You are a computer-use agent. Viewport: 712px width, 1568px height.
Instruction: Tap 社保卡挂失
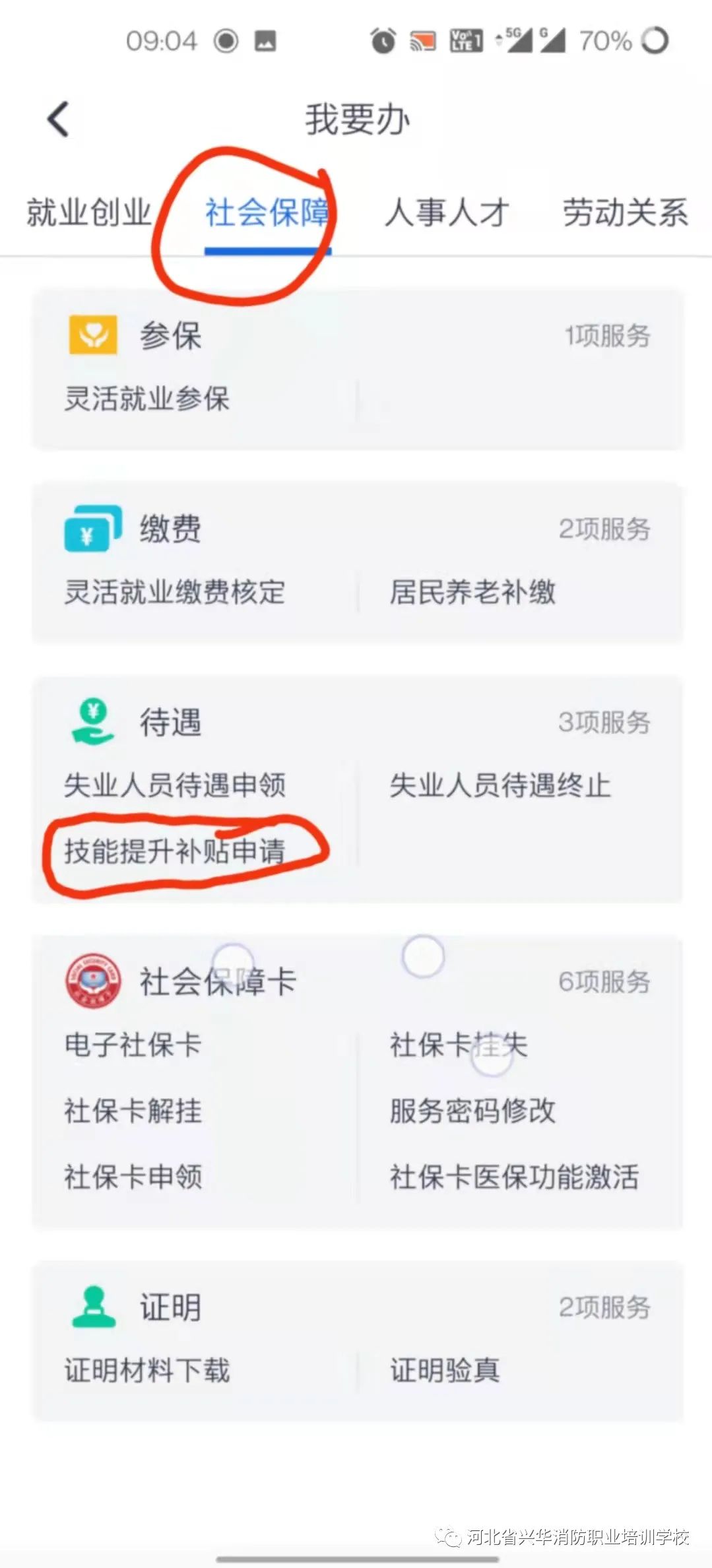tap(459, 1045)
